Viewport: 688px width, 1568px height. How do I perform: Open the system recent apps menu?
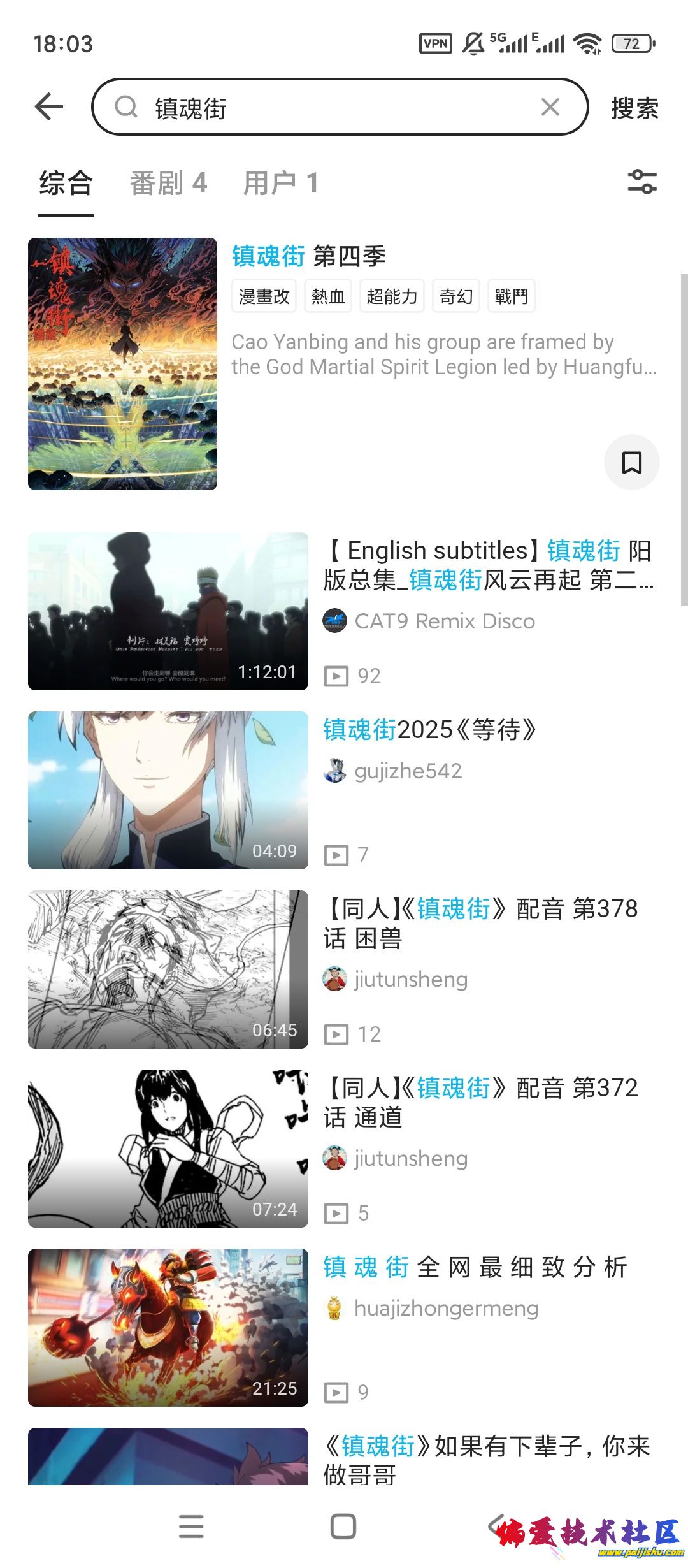(191, 1526)
